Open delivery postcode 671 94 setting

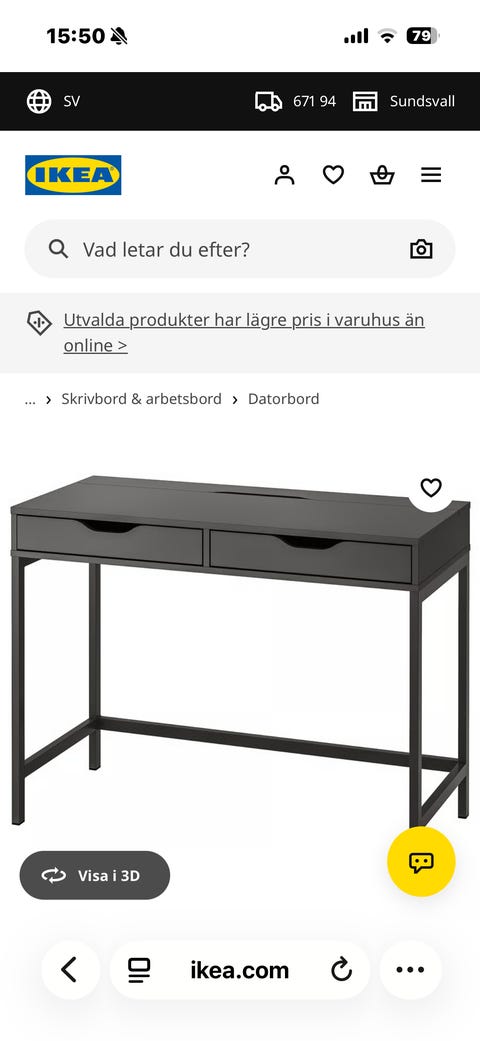295,102
